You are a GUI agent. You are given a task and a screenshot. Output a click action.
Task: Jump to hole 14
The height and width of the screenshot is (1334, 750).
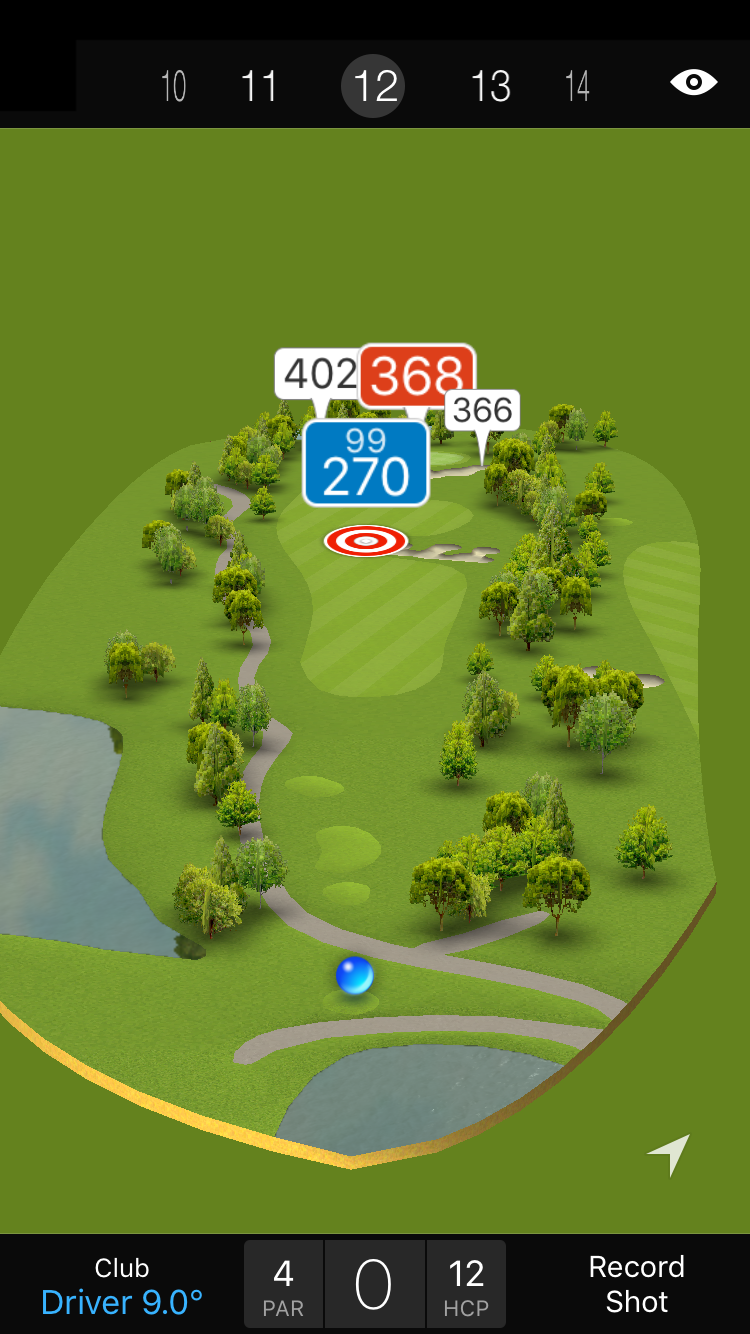(577, 86)
